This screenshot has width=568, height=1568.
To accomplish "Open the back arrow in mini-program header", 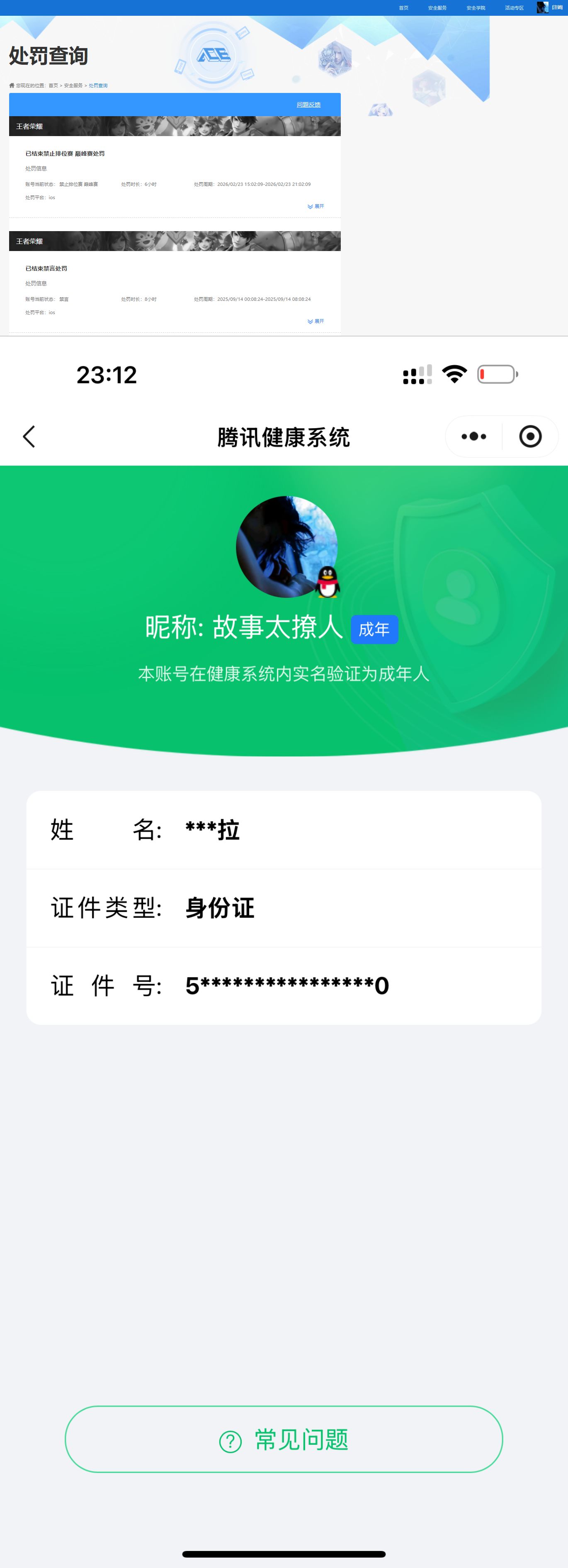I will (x=29, y=436).
